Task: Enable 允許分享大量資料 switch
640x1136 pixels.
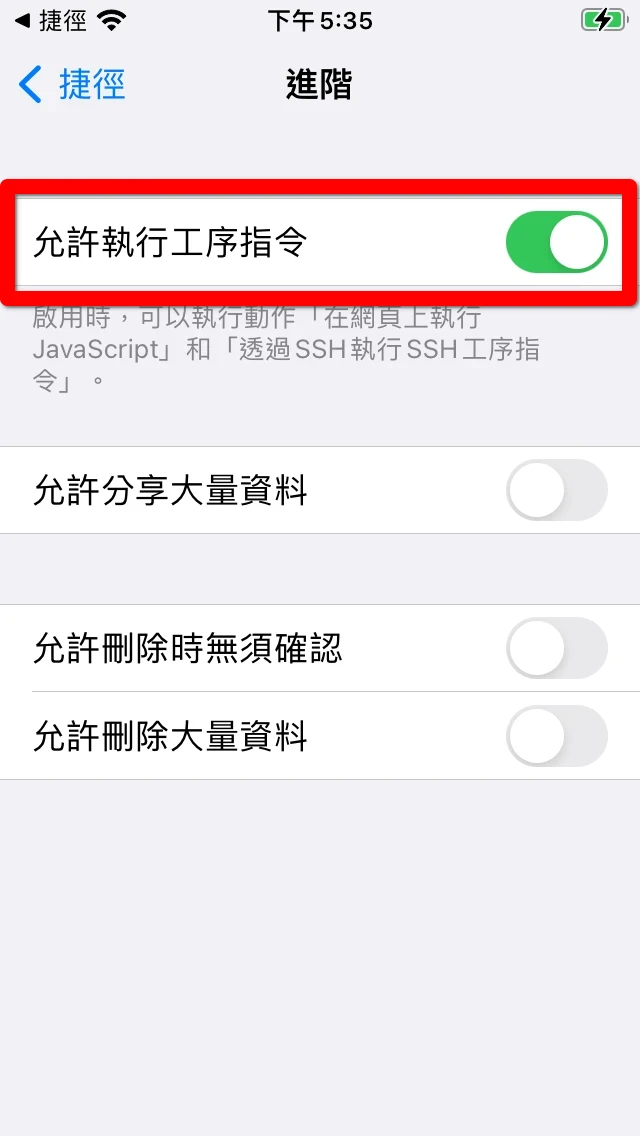Action: pyautogui.click(x=556, y=490)
